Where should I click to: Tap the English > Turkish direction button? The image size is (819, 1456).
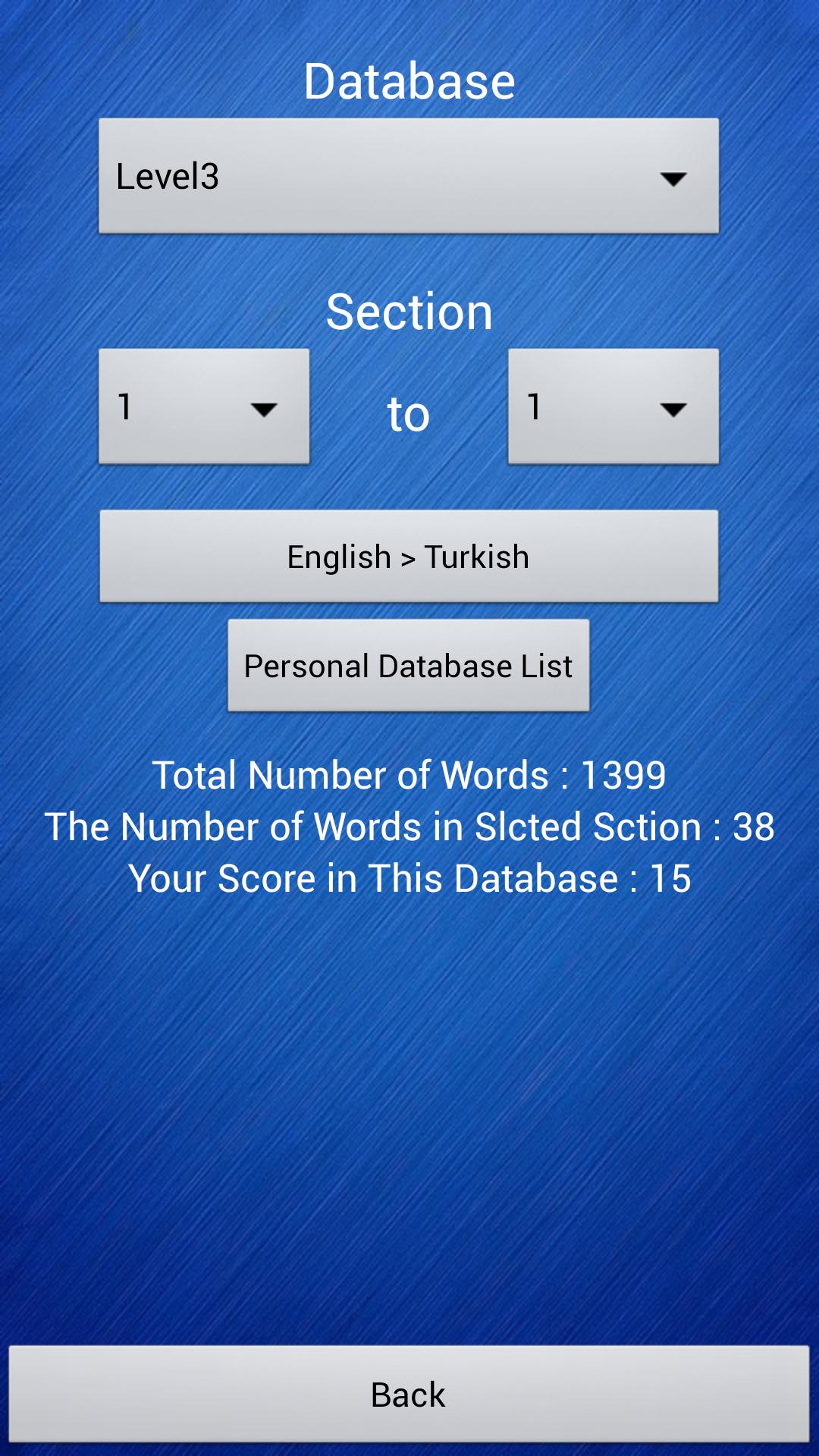tap(409, 557)
